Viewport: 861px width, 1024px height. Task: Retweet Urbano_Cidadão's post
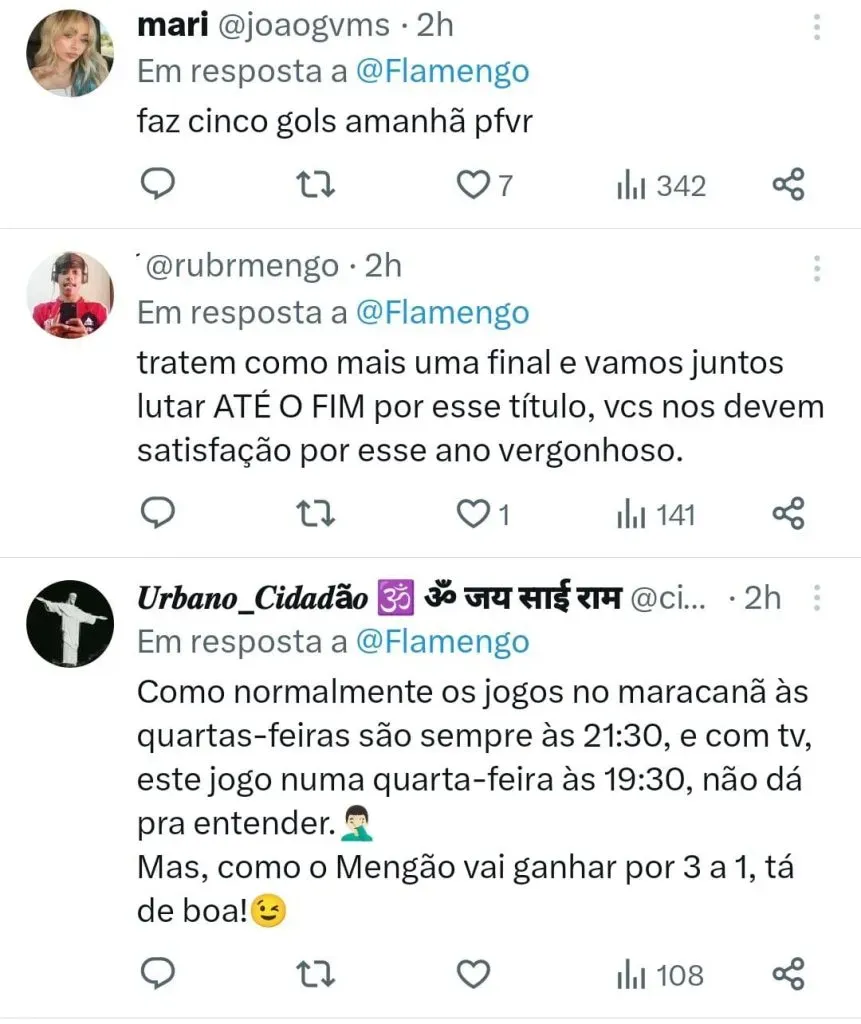318,973
